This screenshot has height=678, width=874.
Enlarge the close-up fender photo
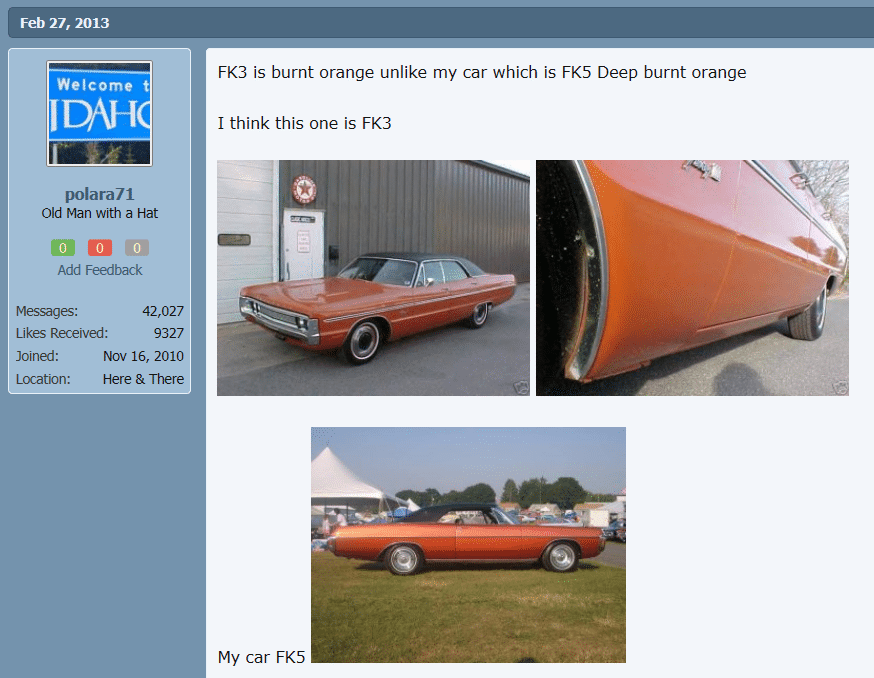692,278
